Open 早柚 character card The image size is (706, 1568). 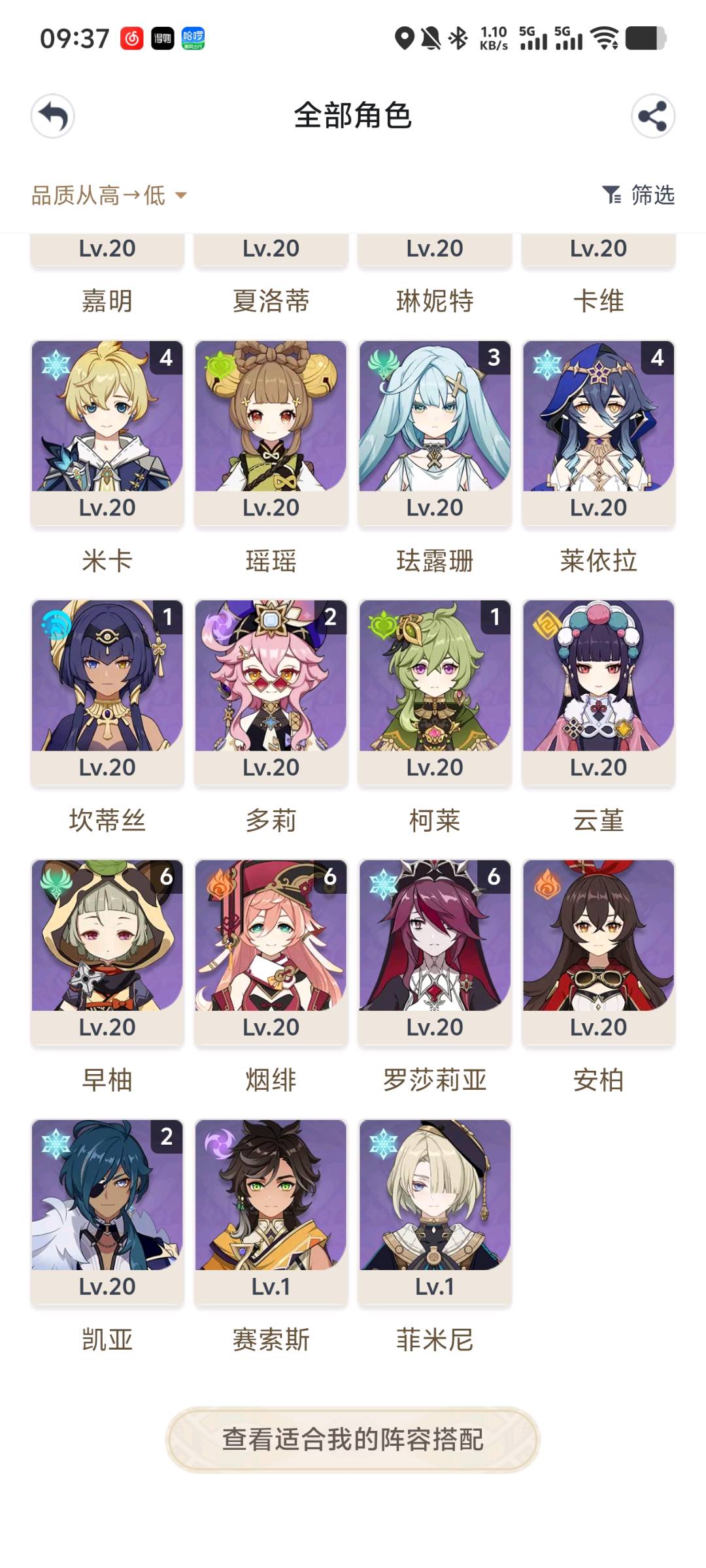[x=107, y=952]
